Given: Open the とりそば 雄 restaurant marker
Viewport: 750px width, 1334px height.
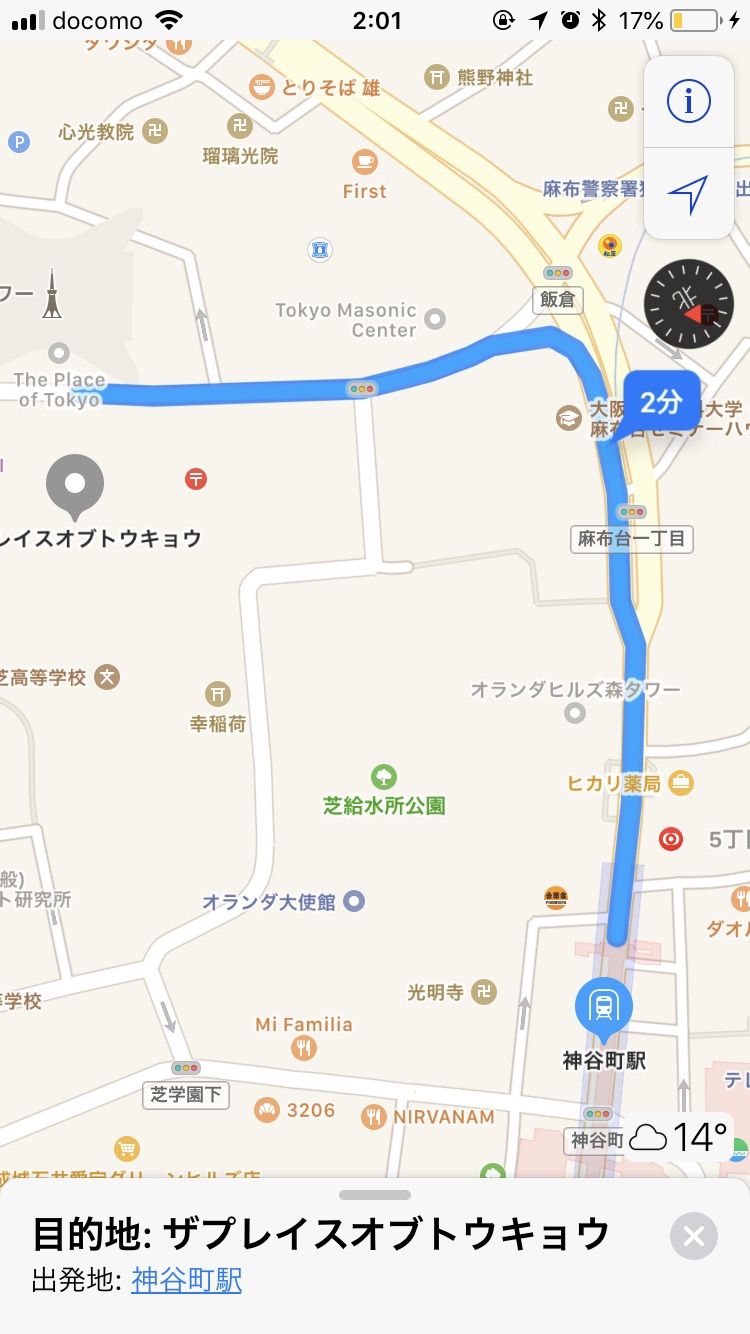Looking at the screenshot, I should point(262,88).
